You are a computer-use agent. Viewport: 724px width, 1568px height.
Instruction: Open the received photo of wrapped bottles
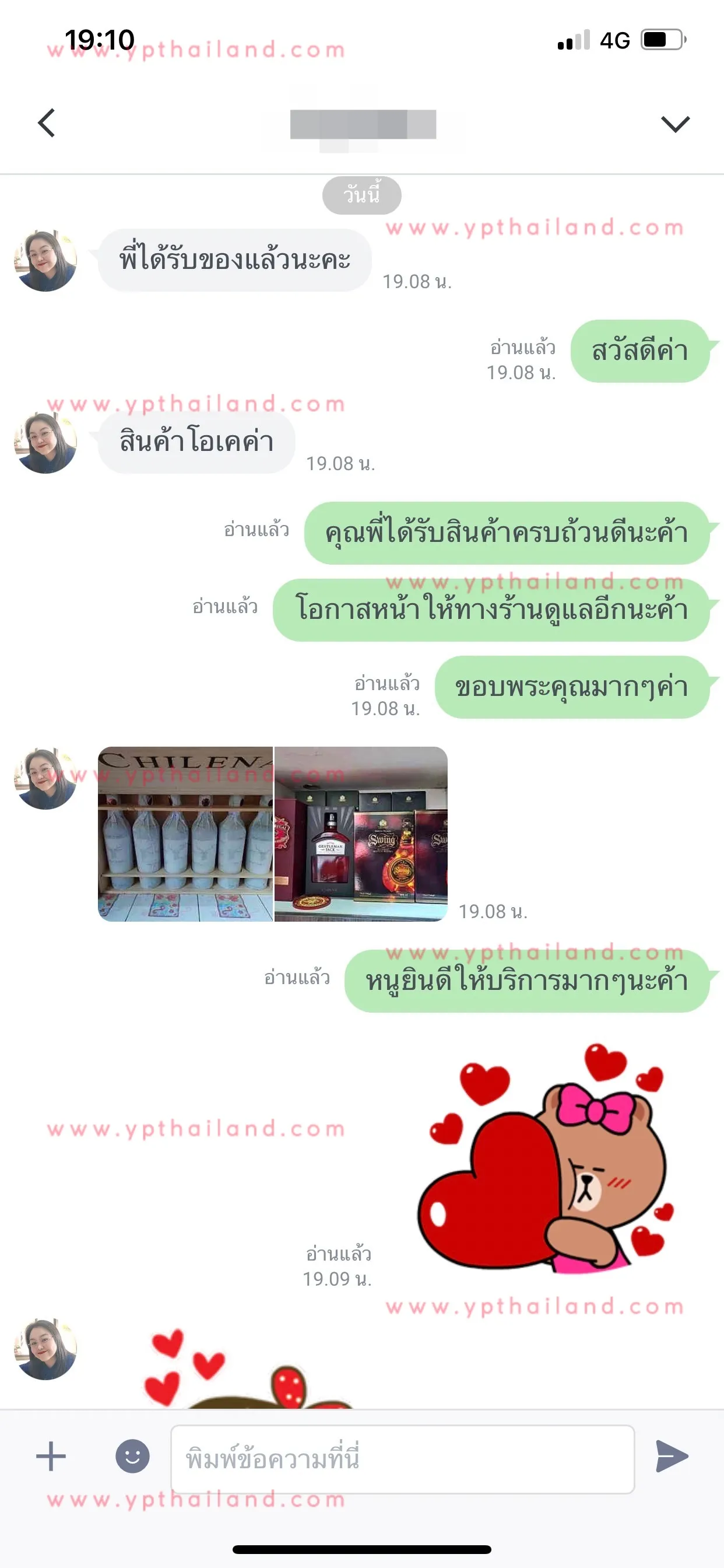click(x=185, y=834)
